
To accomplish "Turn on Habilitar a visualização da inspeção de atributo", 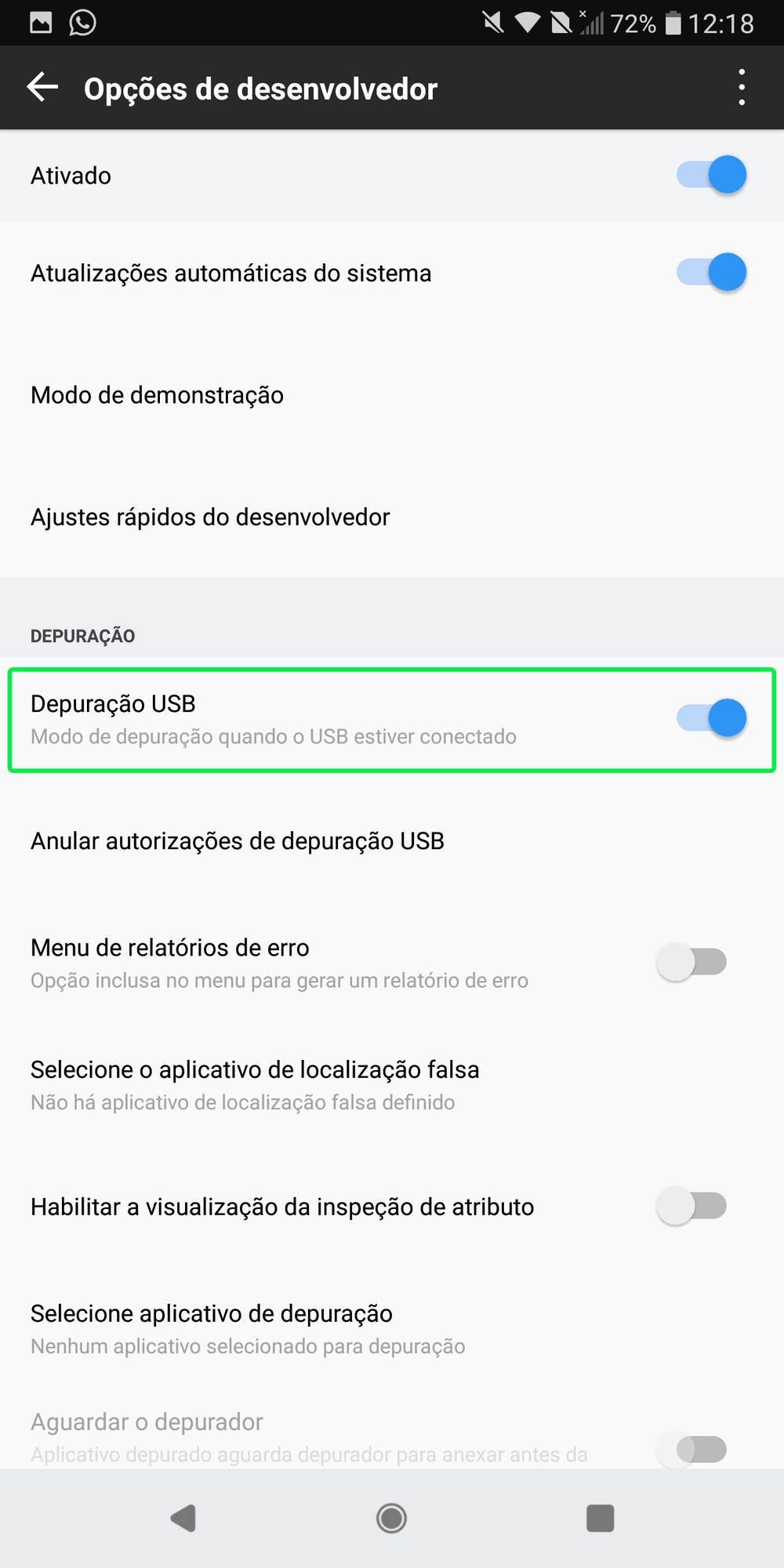I will coord(691,1206).
